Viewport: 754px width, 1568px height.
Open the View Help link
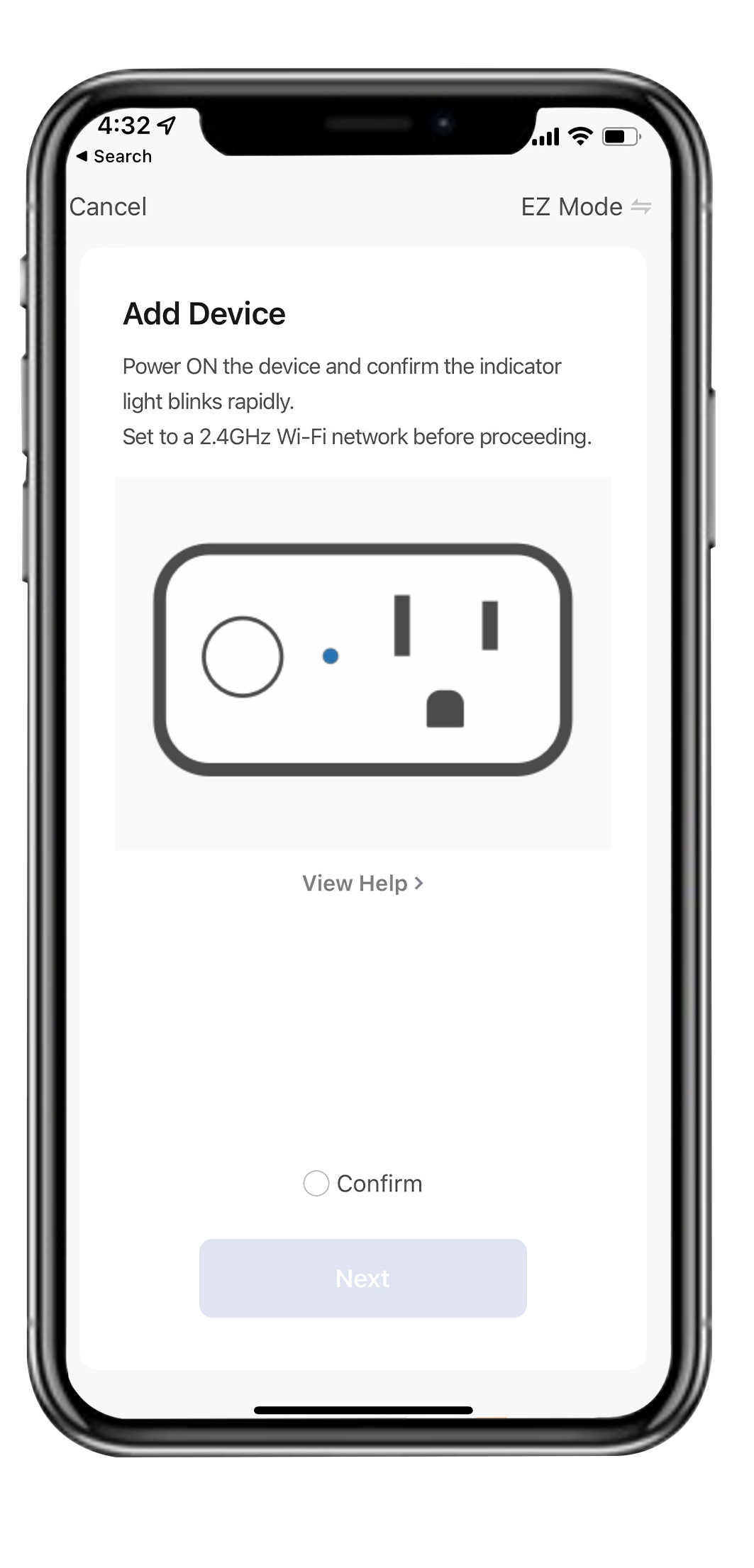(362, 884)
